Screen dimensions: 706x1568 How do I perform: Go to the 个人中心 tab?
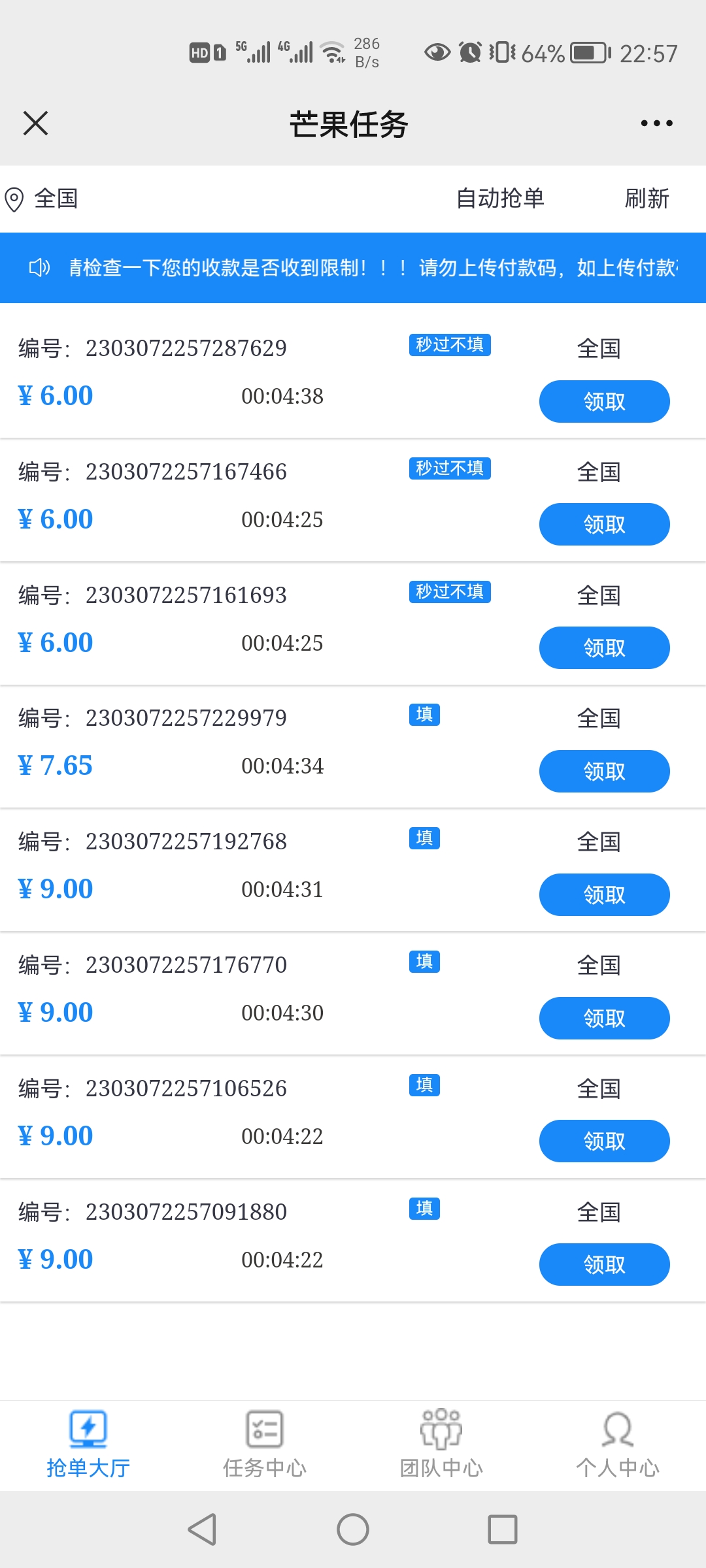click(x=618, y=1445)
